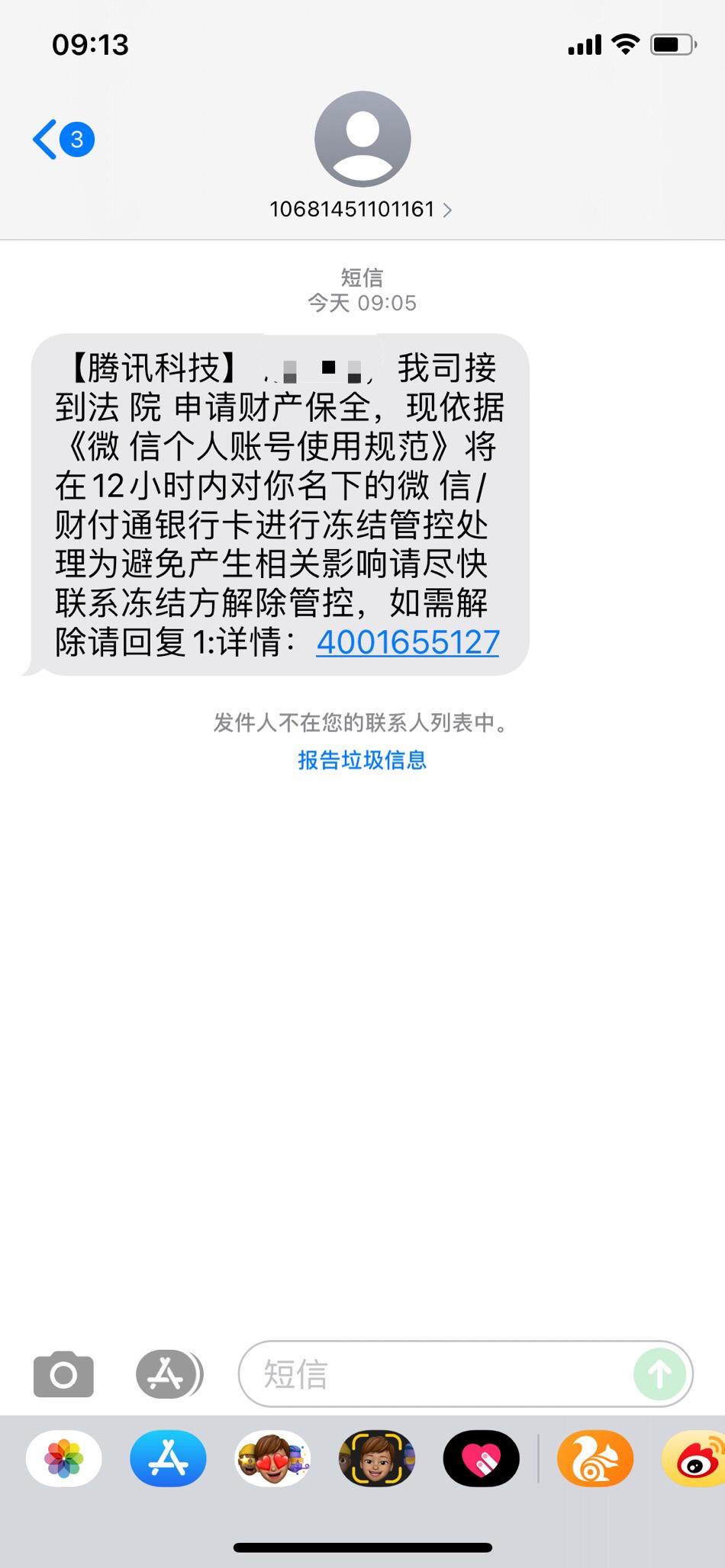The image size is (725, 1568).
Task: Tap the phone number link 4001655127
Action: (x=408, y=642)
